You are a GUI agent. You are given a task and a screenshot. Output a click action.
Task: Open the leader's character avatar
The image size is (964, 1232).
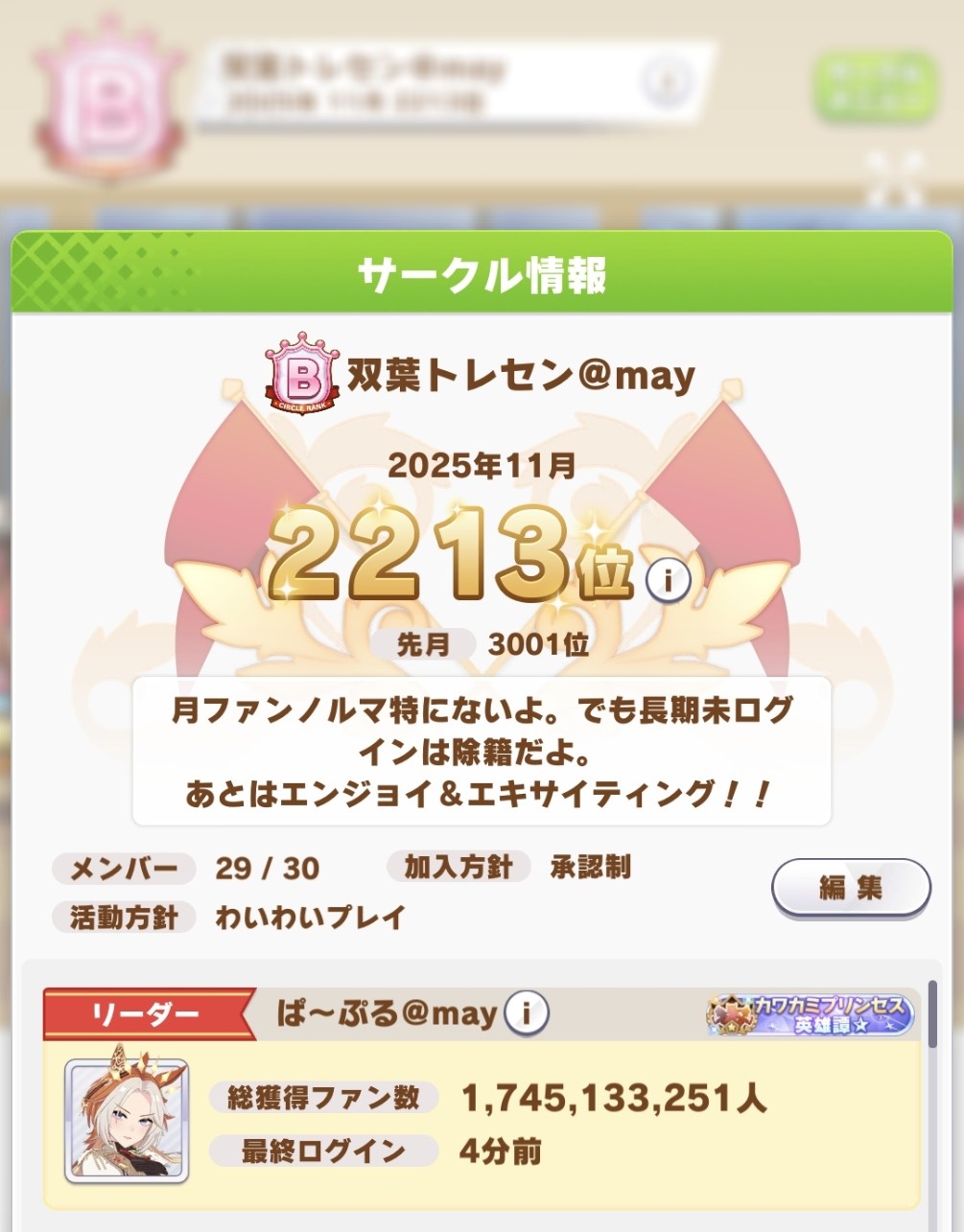point(126,1118)
